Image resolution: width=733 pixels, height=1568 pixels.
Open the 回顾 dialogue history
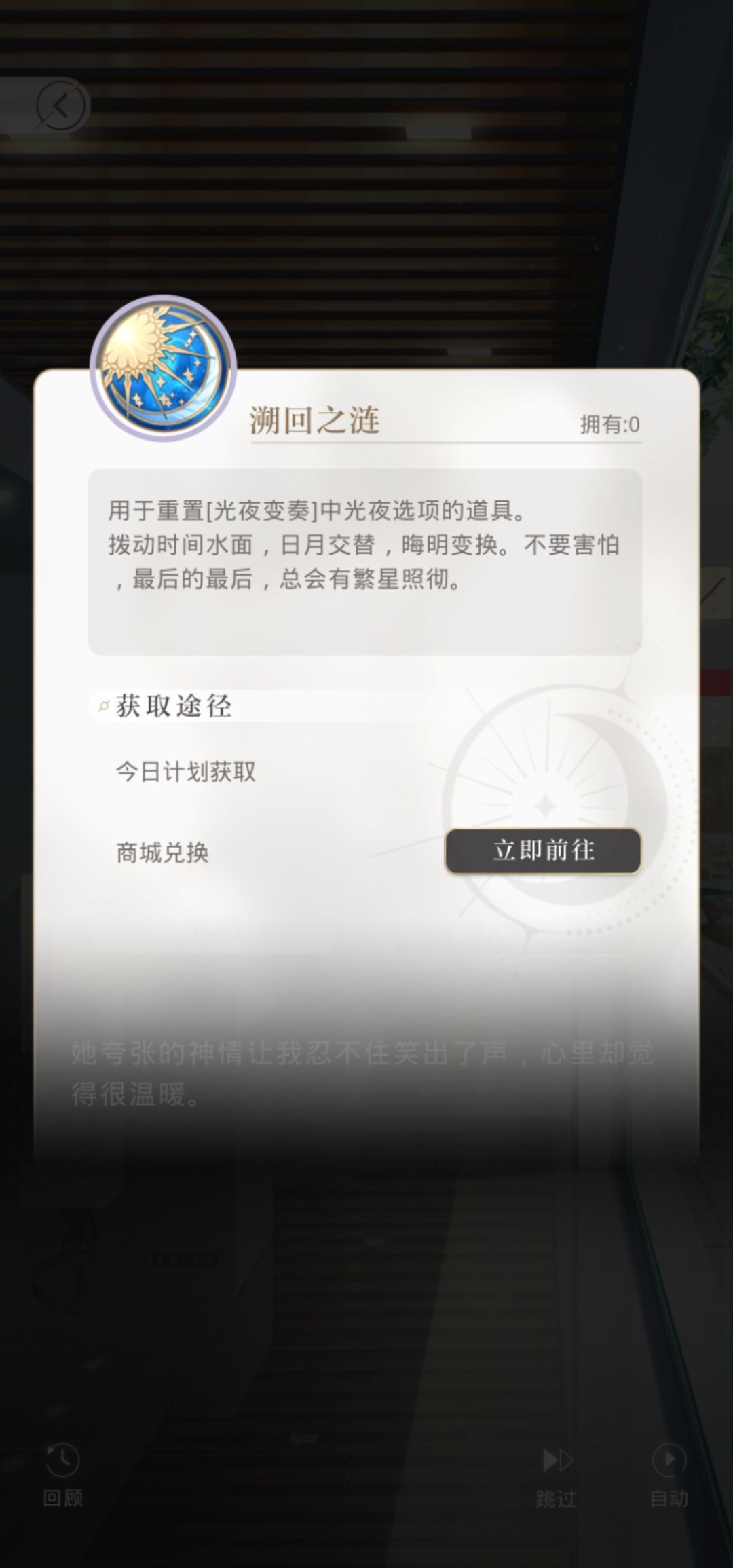point(62,1475)
